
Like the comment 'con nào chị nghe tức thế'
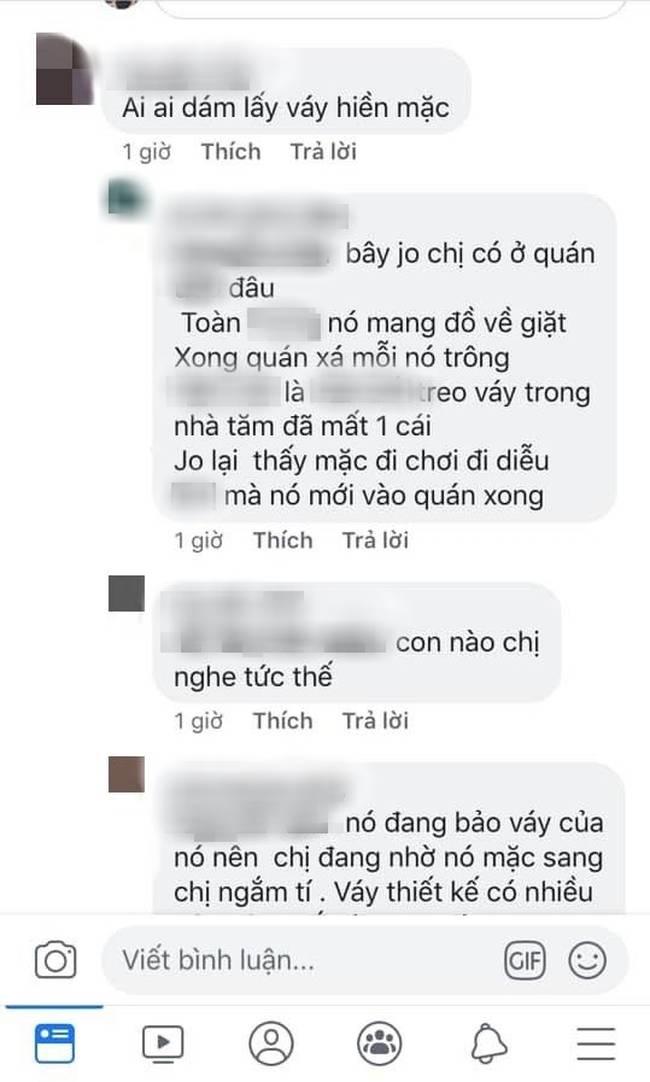coord(282,721)
